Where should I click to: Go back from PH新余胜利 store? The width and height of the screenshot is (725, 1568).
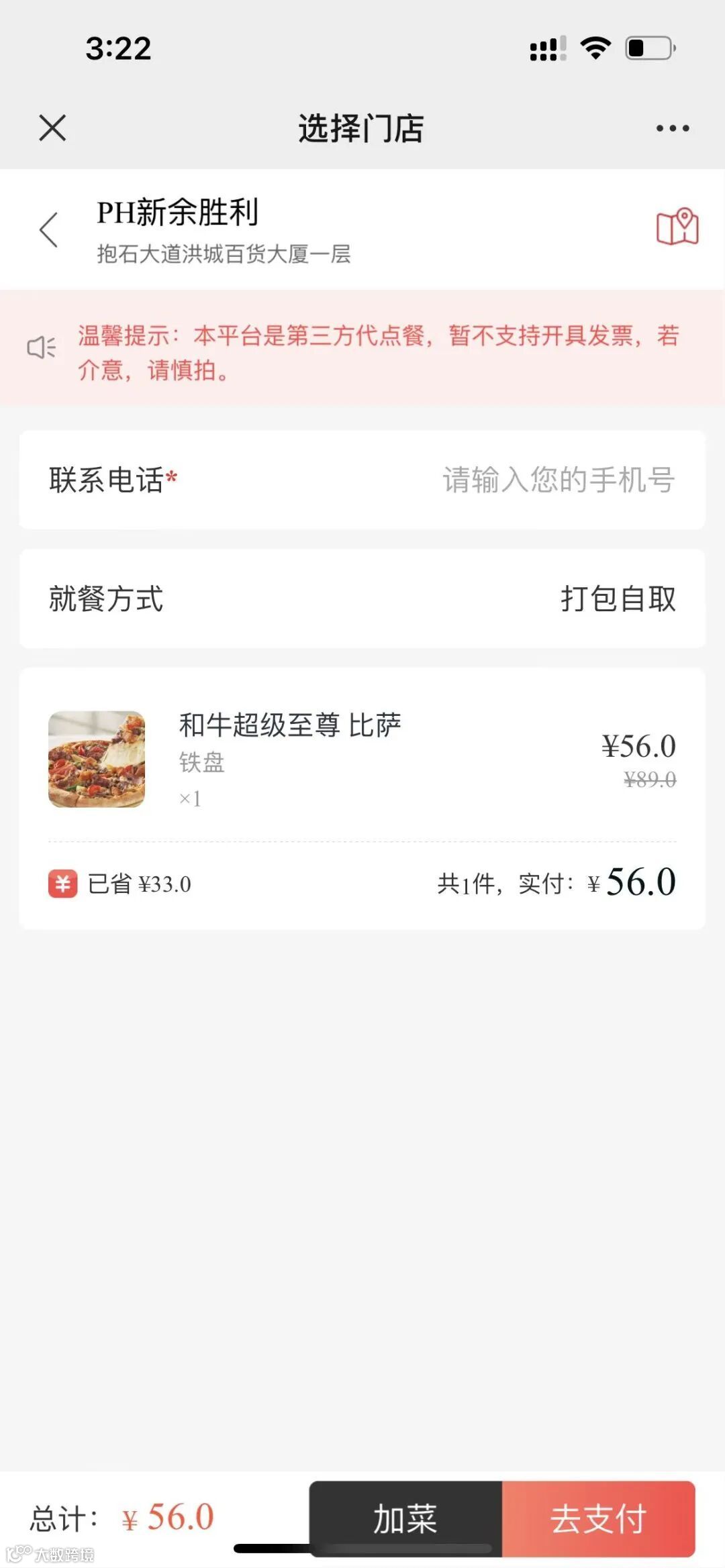pos(49,230)
